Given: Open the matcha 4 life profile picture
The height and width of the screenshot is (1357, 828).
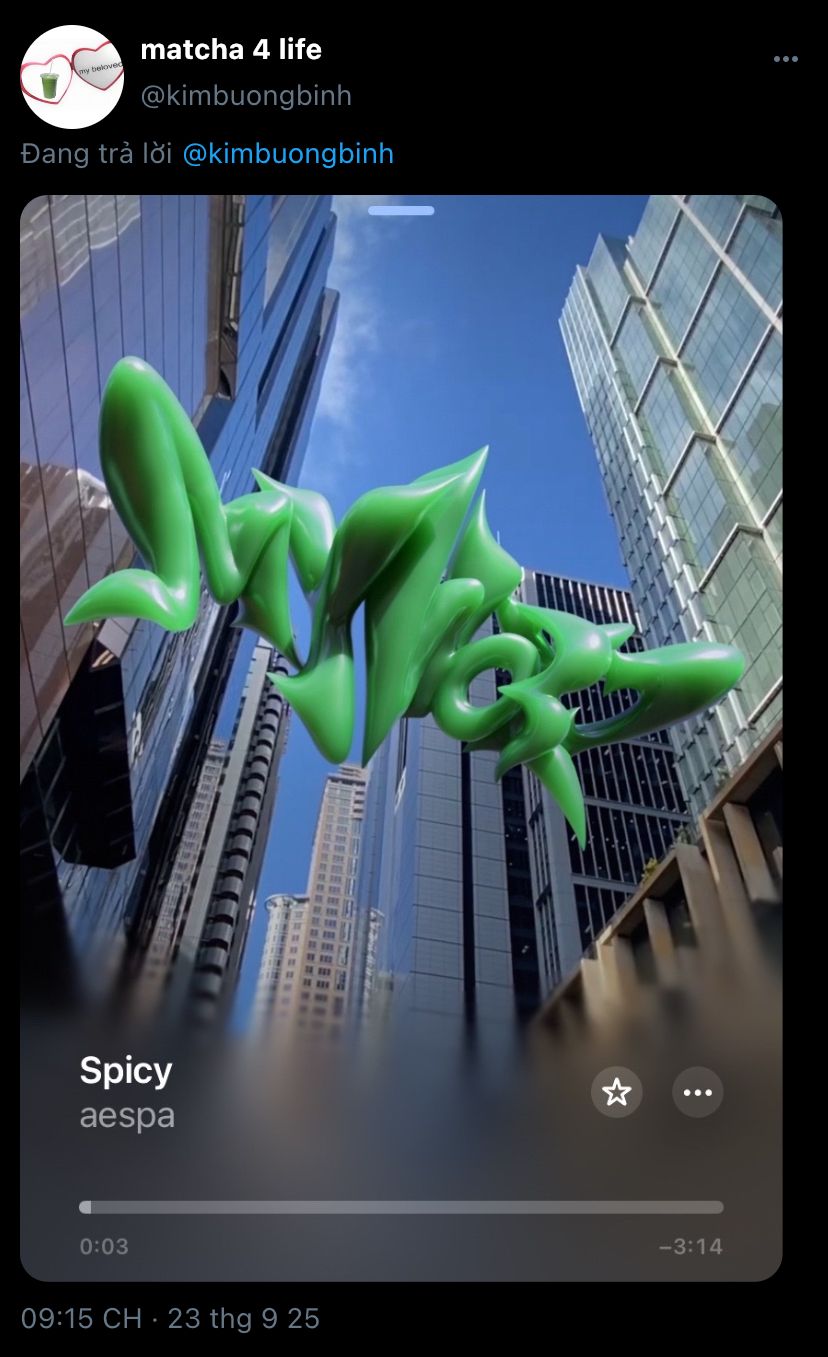Looking at the screenshot, I should [x=72, y=77].
